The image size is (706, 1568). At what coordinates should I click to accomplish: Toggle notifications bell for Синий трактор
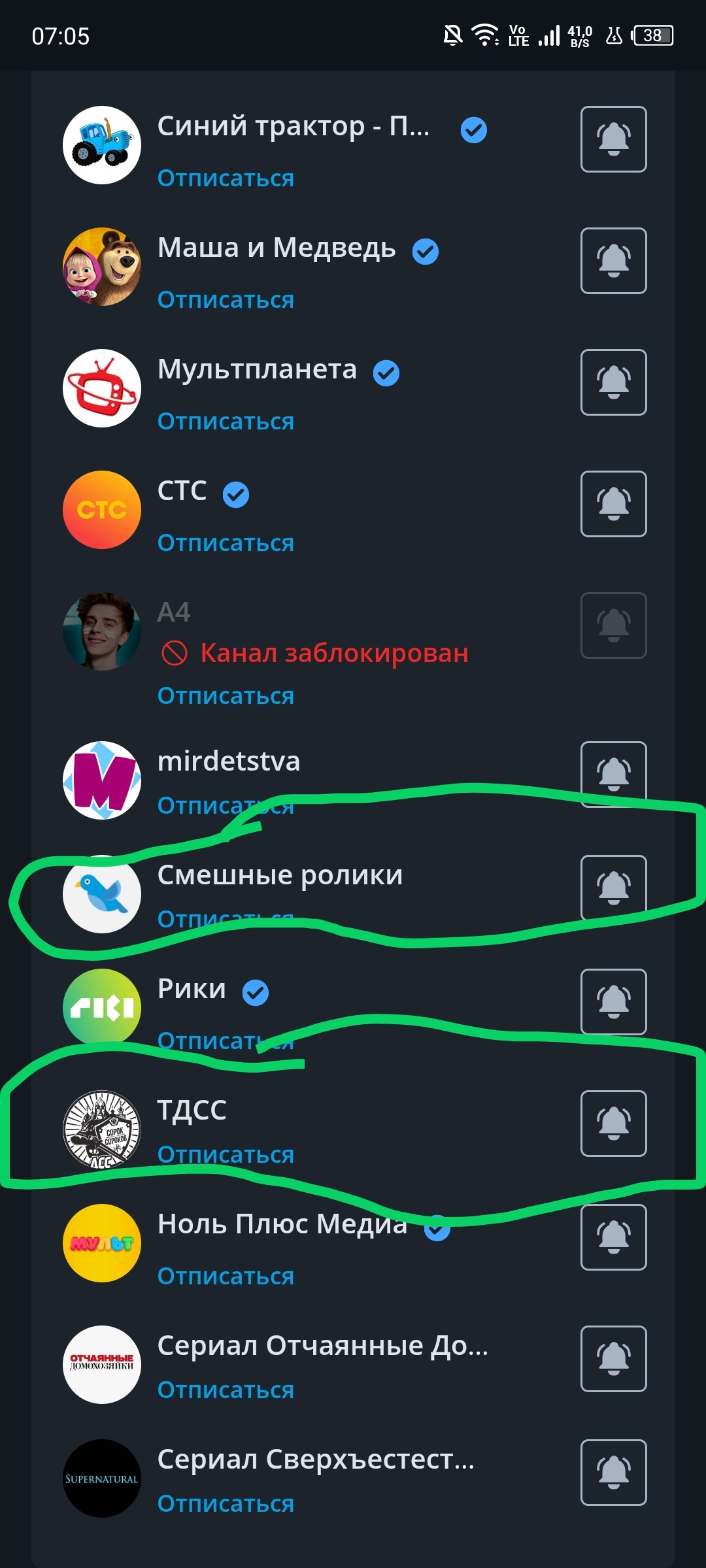click(x=613, y=139)
